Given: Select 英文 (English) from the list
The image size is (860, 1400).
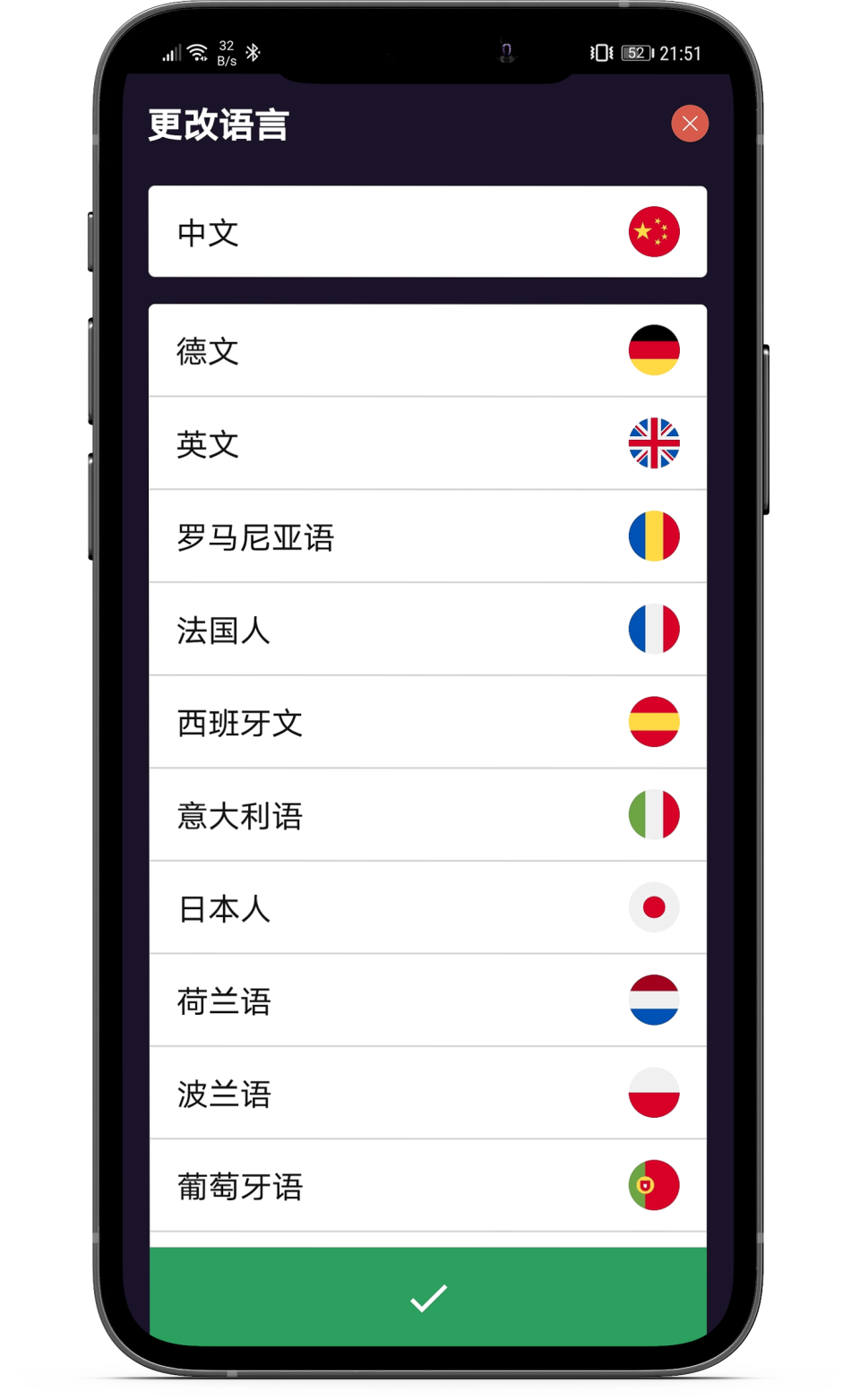Looking at the screenshot, I should click(427, 443).
